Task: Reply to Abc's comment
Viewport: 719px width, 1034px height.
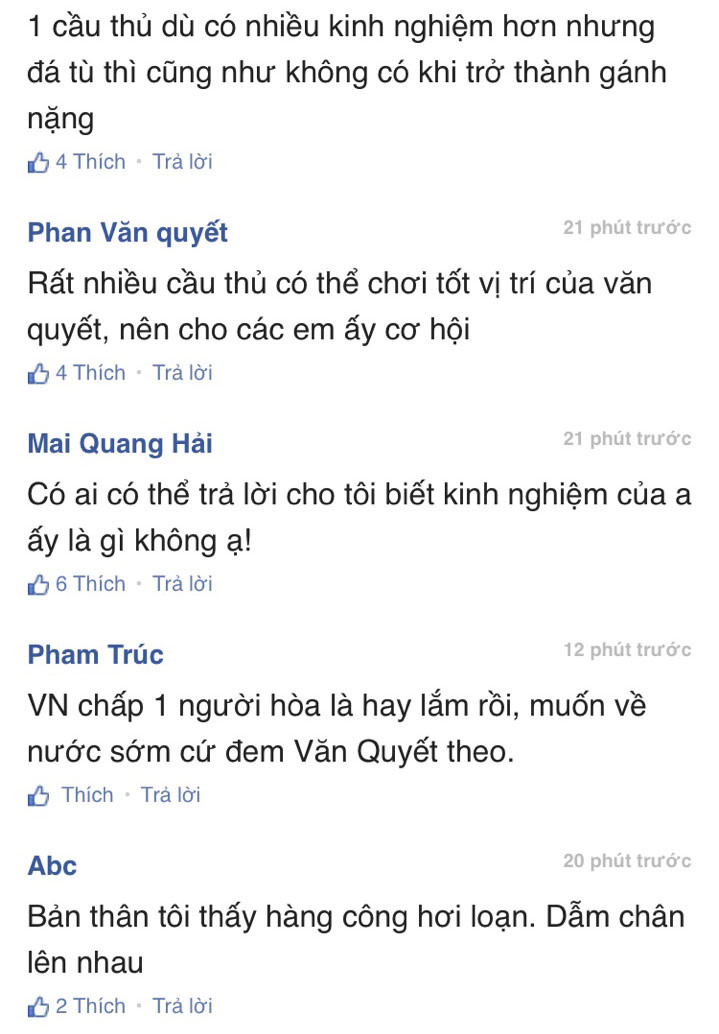Action: pyautogui.click(x=182, y=1006)
